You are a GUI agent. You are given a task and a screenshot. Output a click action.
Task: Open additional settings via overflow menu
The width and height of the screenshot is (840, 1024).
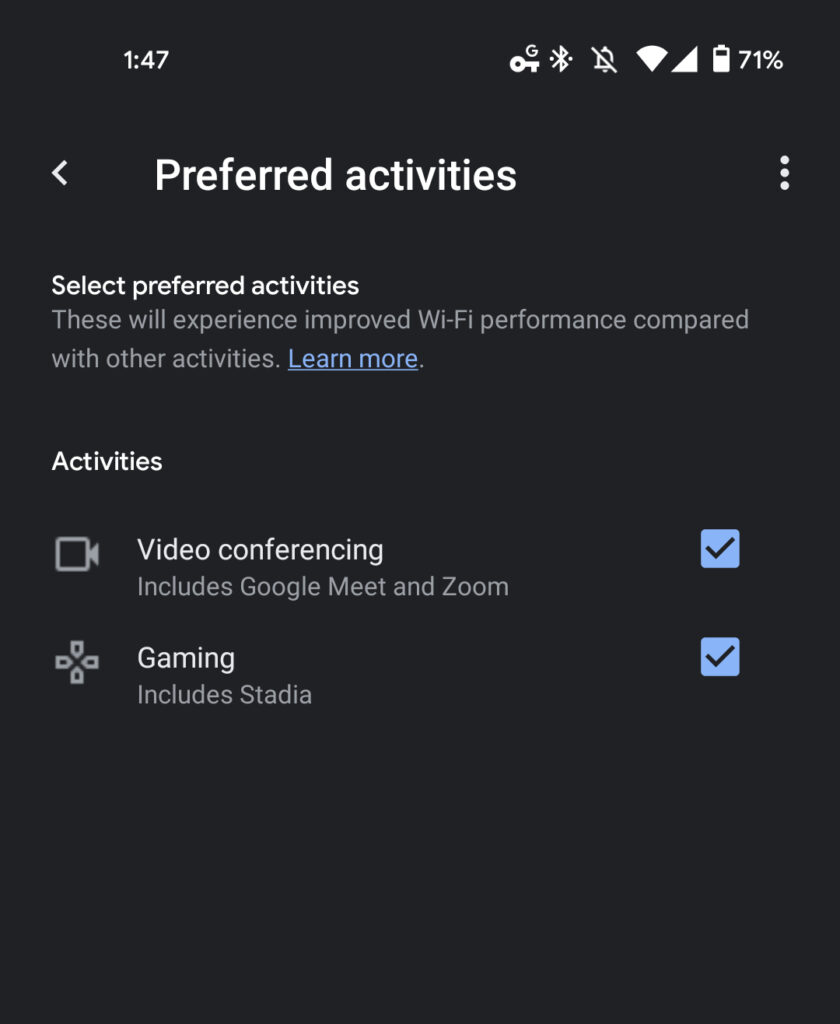click(x=784, y=173)
